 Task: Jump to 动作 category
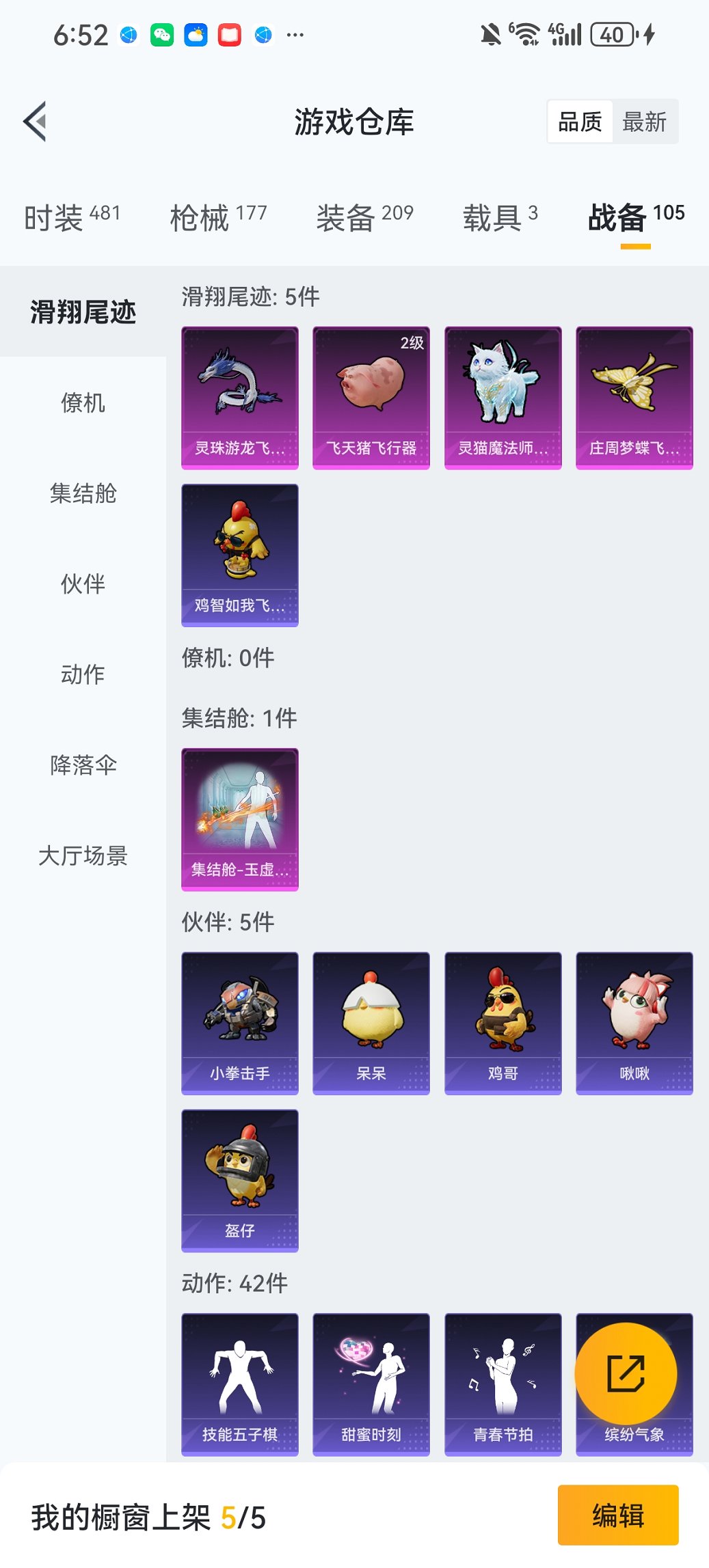click(x=83, y=674)
